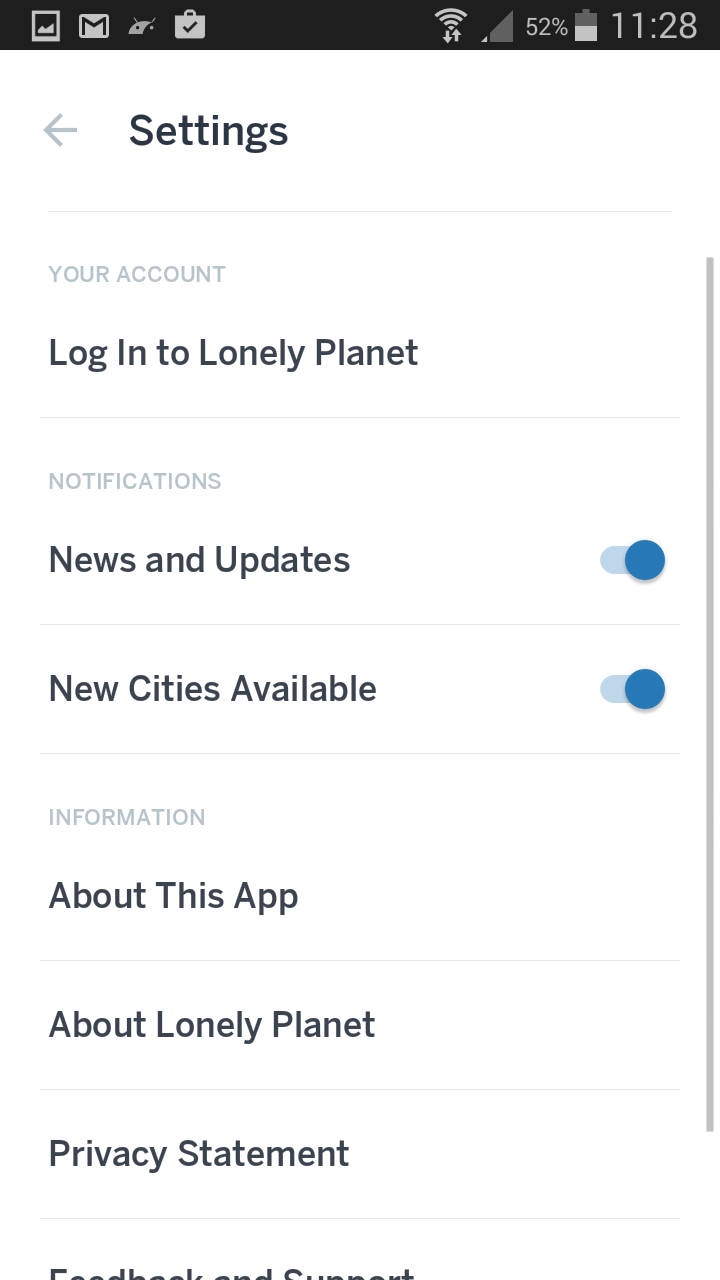View About Lonely Planet info

point(360,1025)
